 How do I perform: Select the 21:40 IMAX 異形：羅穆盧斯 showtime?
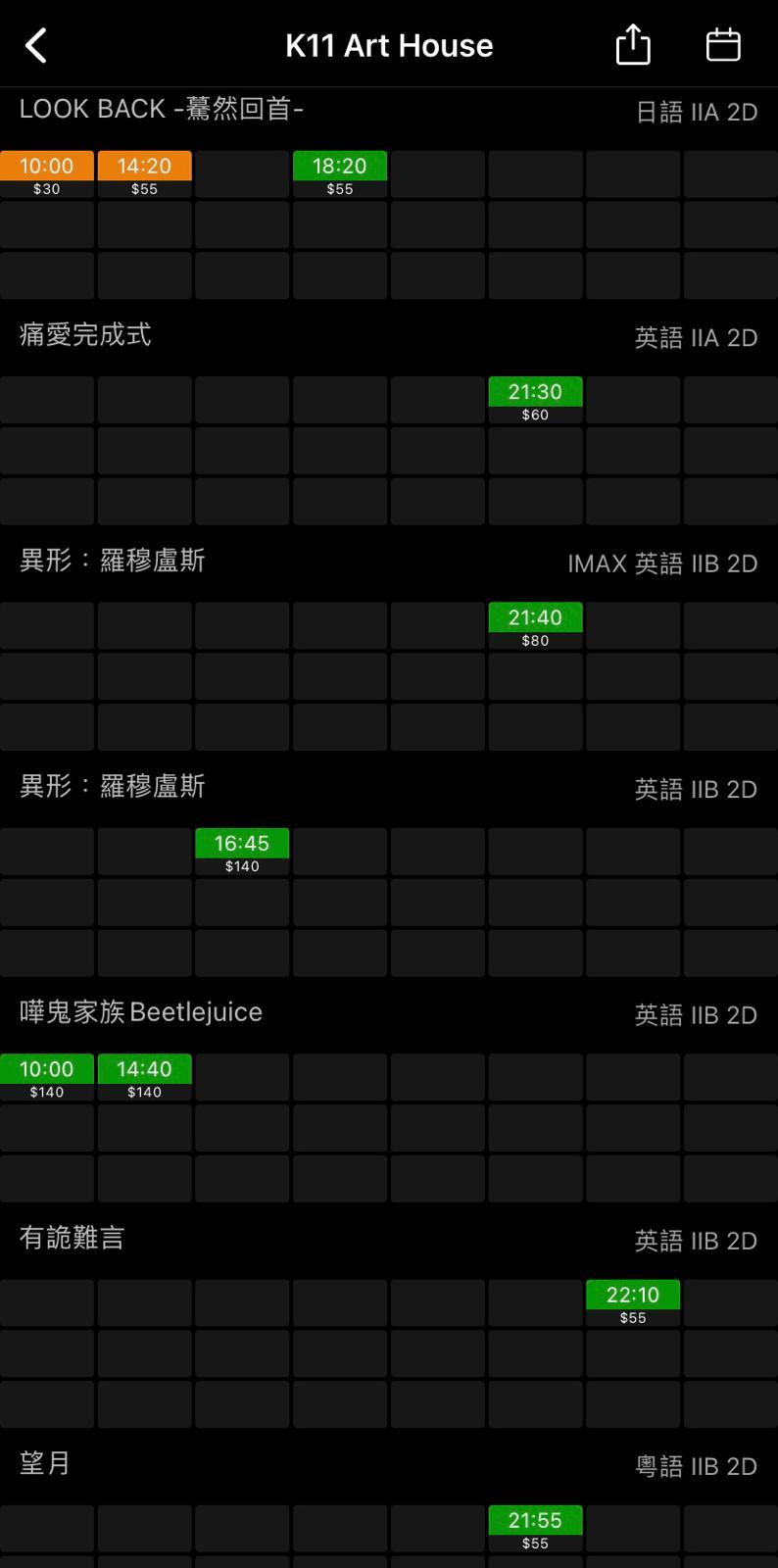tap(535, 617)
